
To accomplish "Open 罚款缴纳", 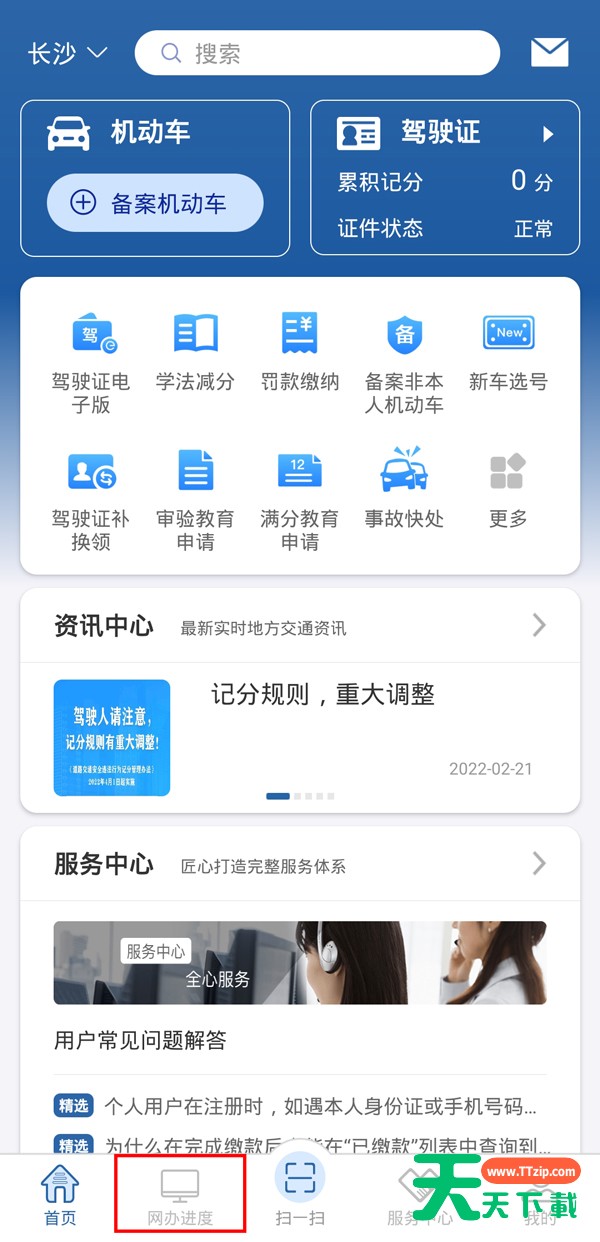I will [x=300, y=351].
